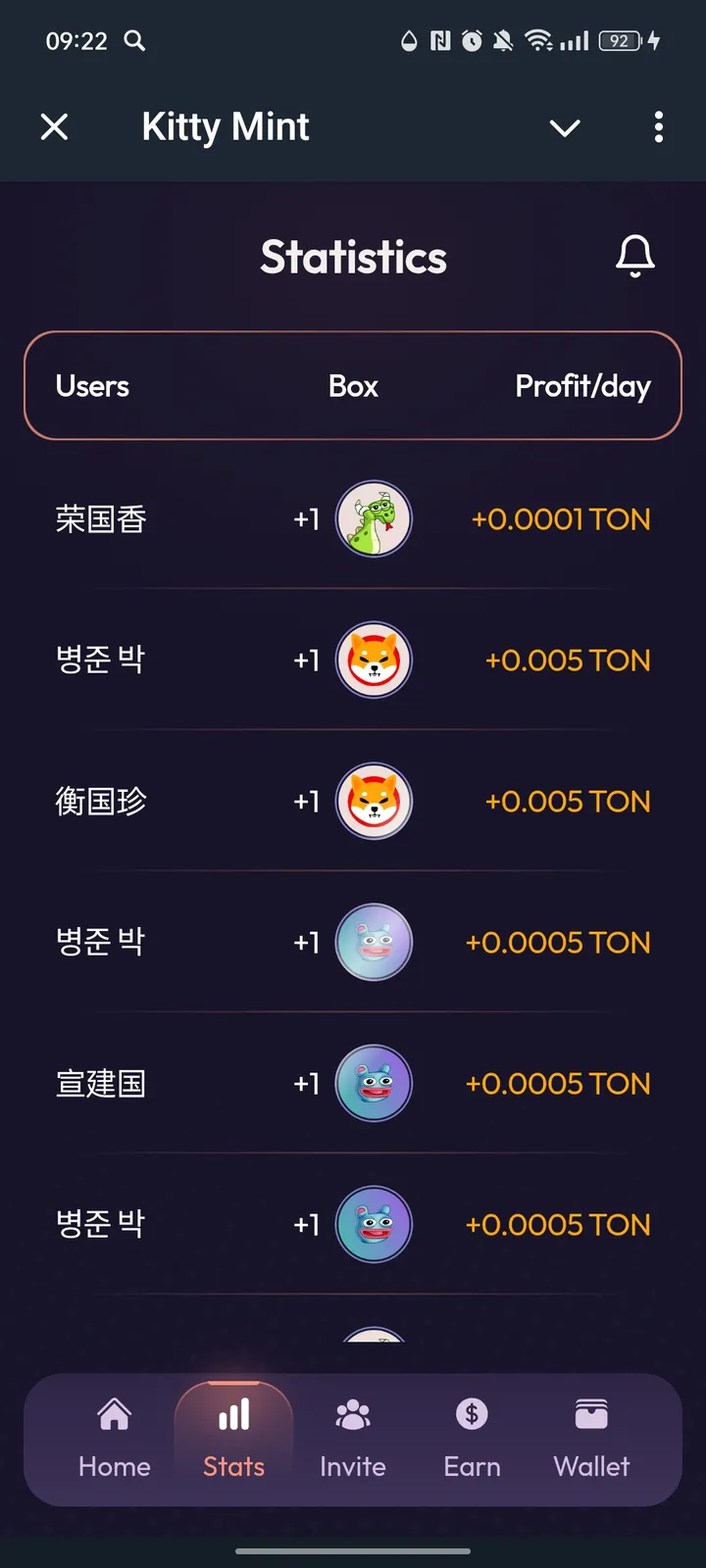Open the three-dot overflow menu
This screenshot has width=706, height=1568.
pyautogui.click(x=658, y=126)
